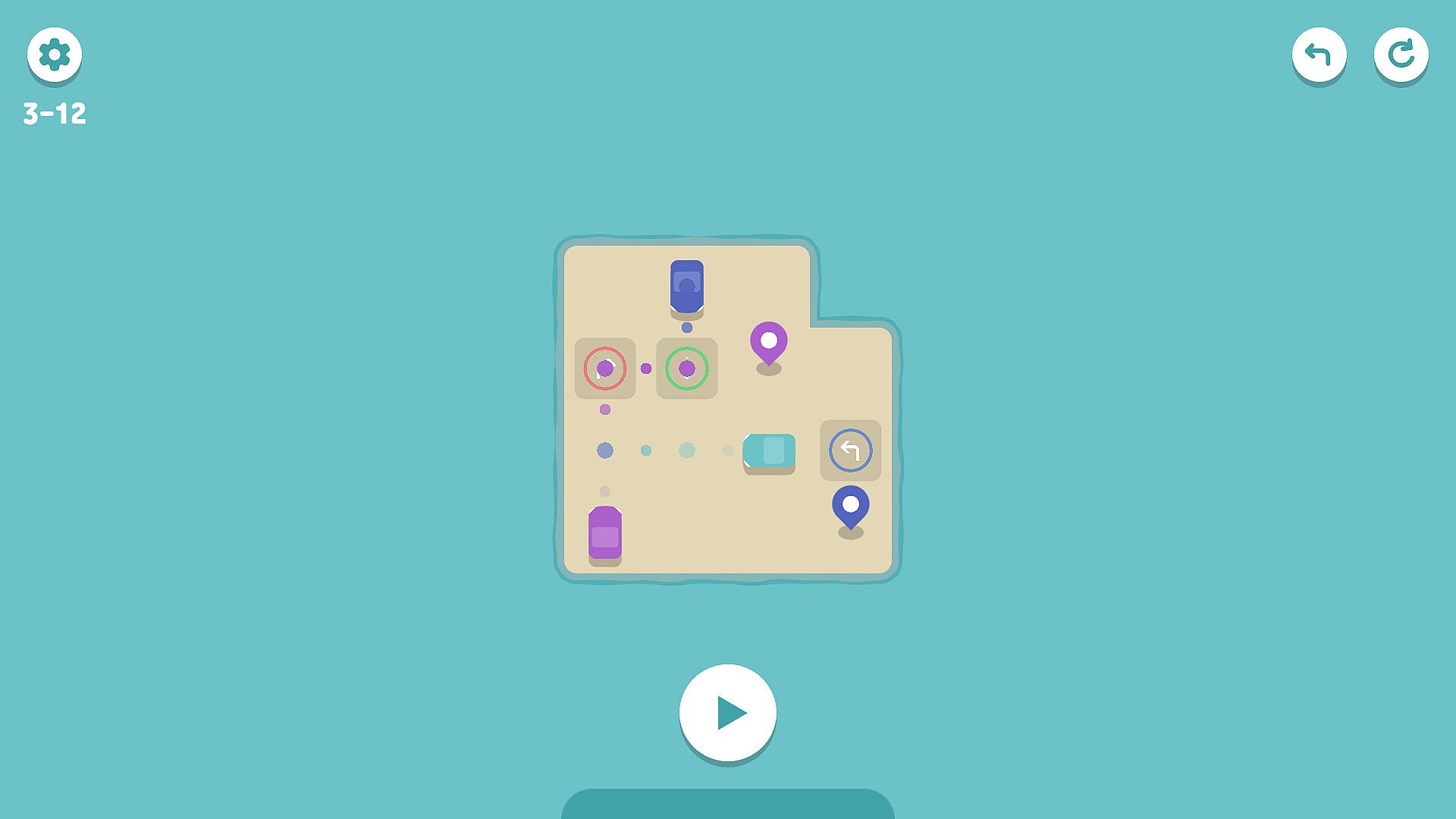This screenshot has width=1456, height=819.
Task: Open the settings gear
Action: click(55, 55)
